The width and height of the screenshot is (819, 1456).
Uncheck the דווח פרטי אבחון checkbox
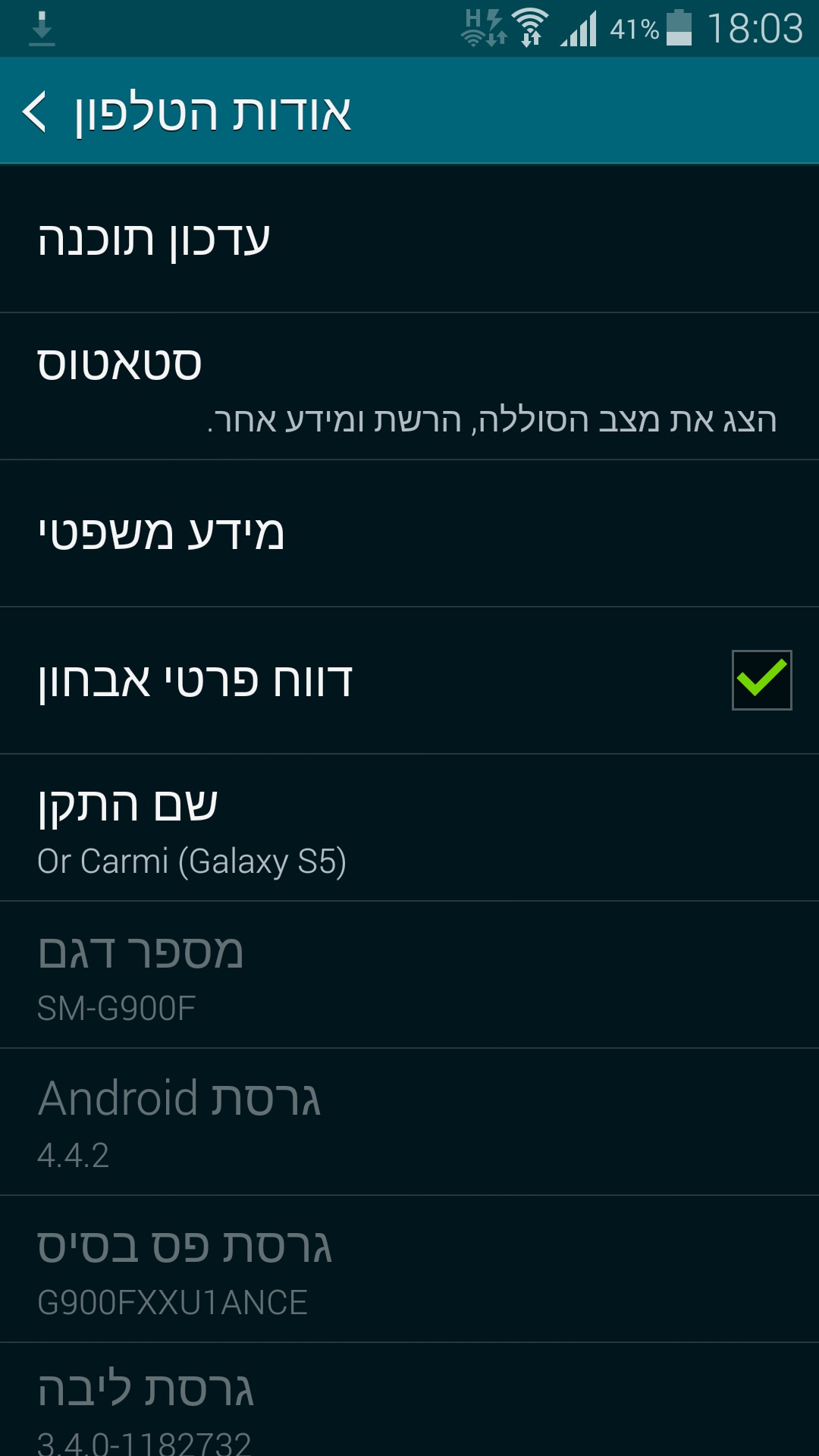[761, 680]
